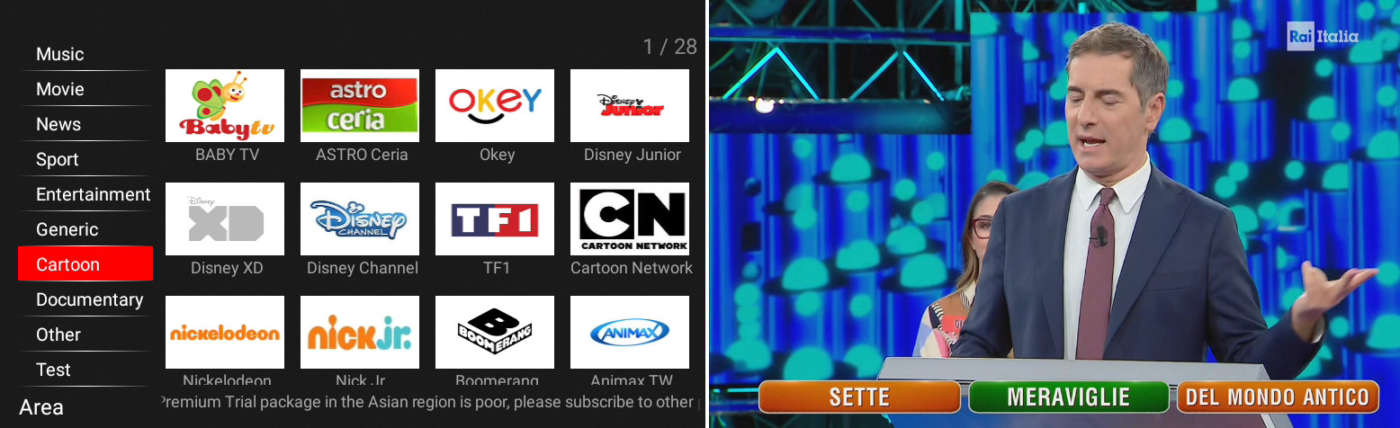The width and height of the screenshot is (1400, 428).
Task: Play Cartoon Network
Action: pyautogui.click(x=630, y=219)
